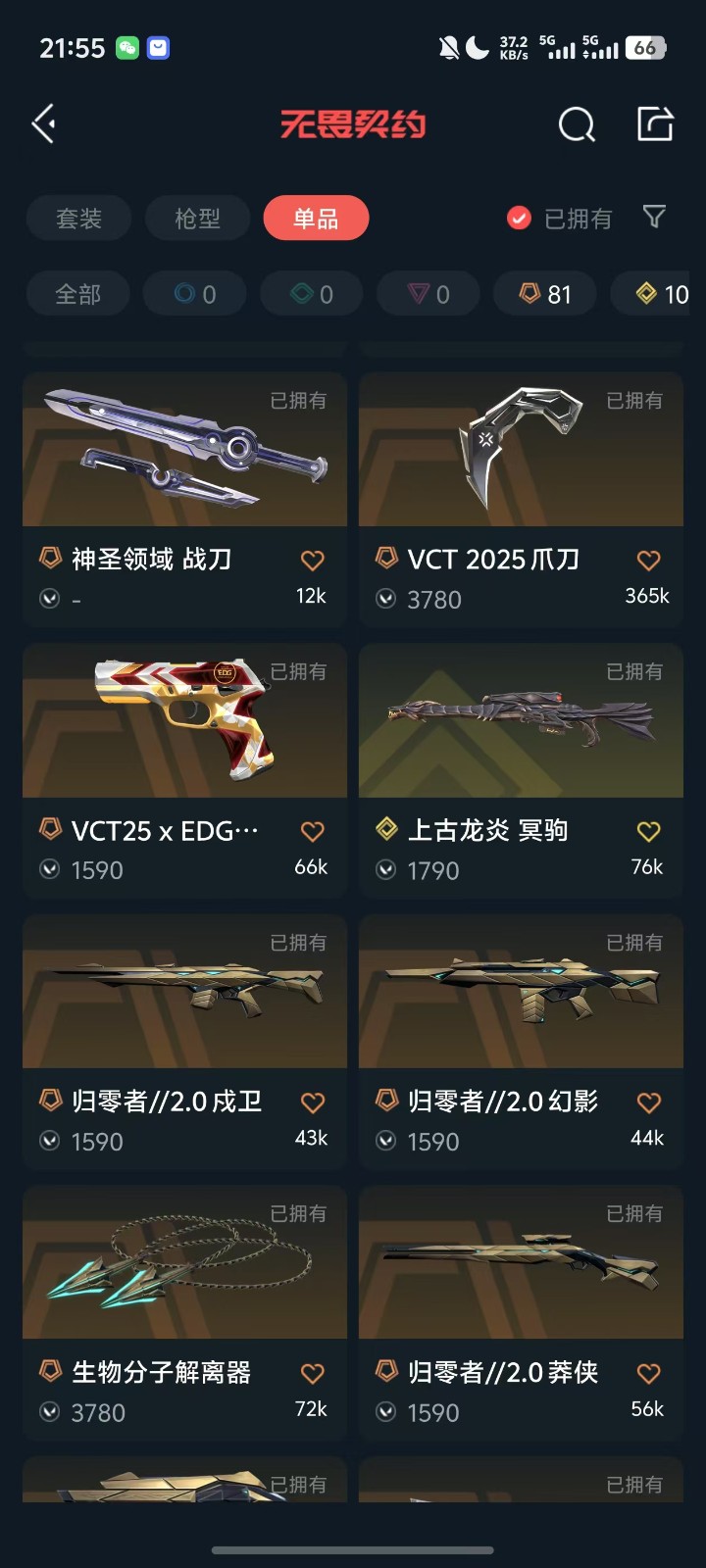The width and height of the screenshot is (706, 1568).
Task: Go back using the top-left arrow
Action: (43, 124)
